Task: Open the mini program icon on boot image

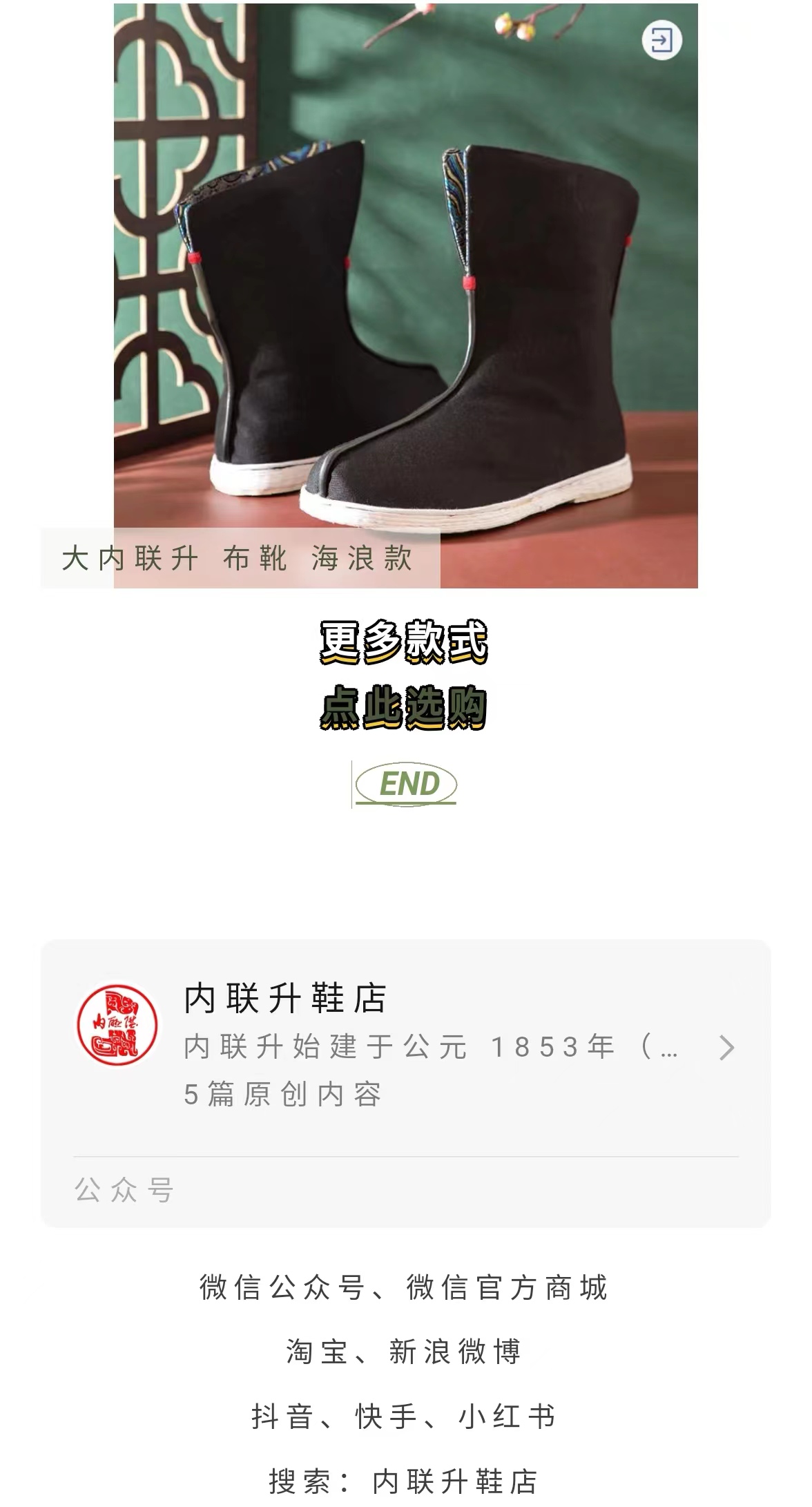Action: point(661,41)
